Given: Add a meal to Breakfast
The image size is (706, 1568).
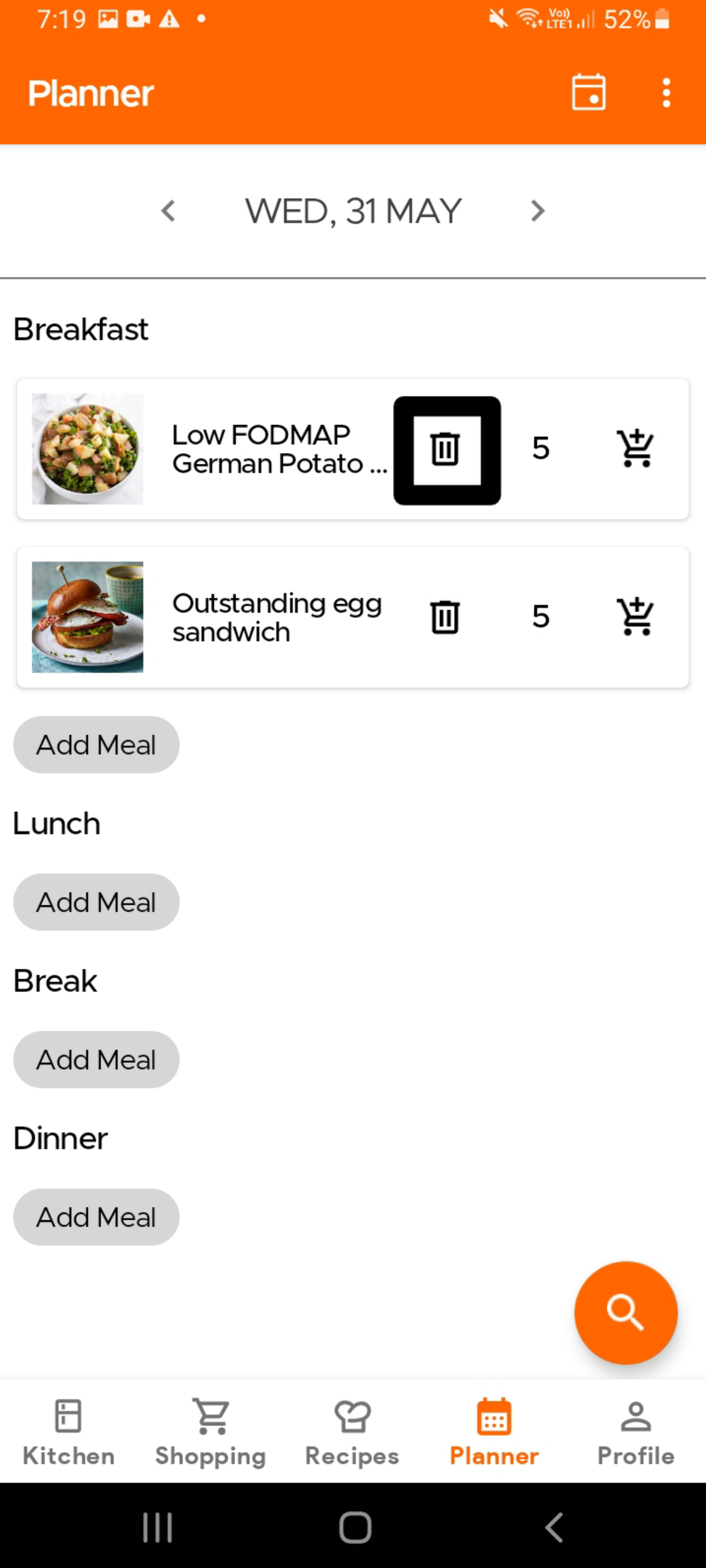Looking at the screenshot, I should pyautogui.click(x=96, y=744).
